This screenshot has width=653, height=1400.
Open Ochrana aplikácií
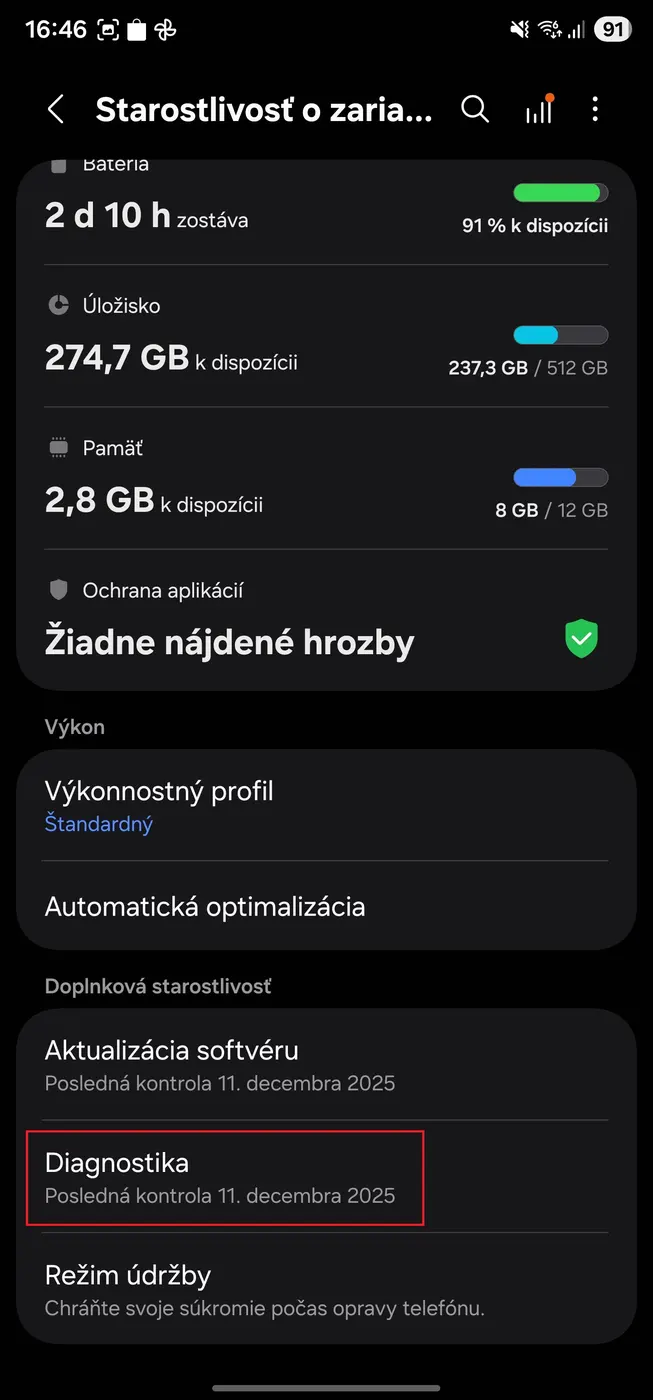pyautogui.click(x=326, y=620)
